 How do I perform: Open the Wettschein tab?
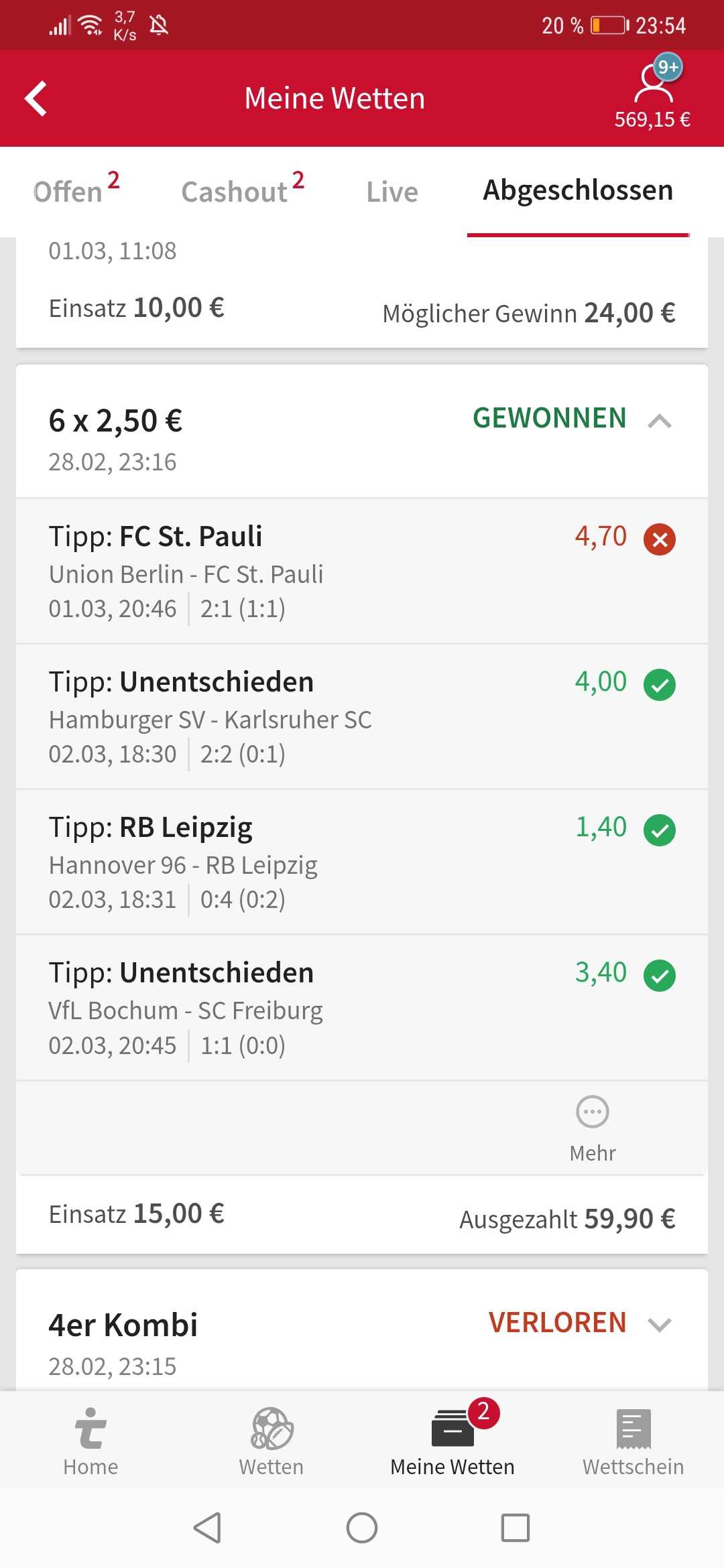633,1442
